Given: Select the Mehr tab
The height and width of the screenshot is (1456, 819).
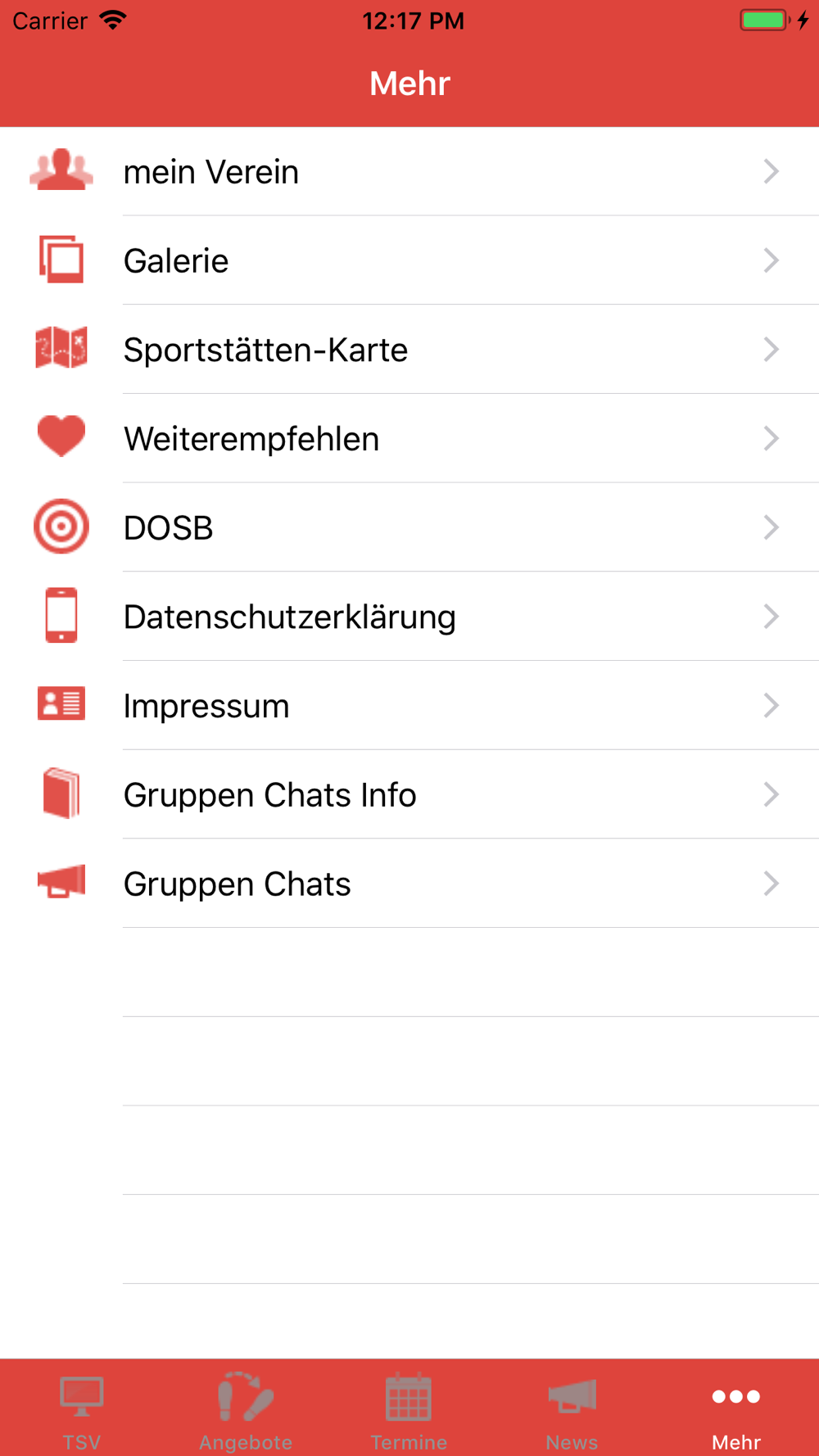Looking at the screenshot, I should point(736,1410).
